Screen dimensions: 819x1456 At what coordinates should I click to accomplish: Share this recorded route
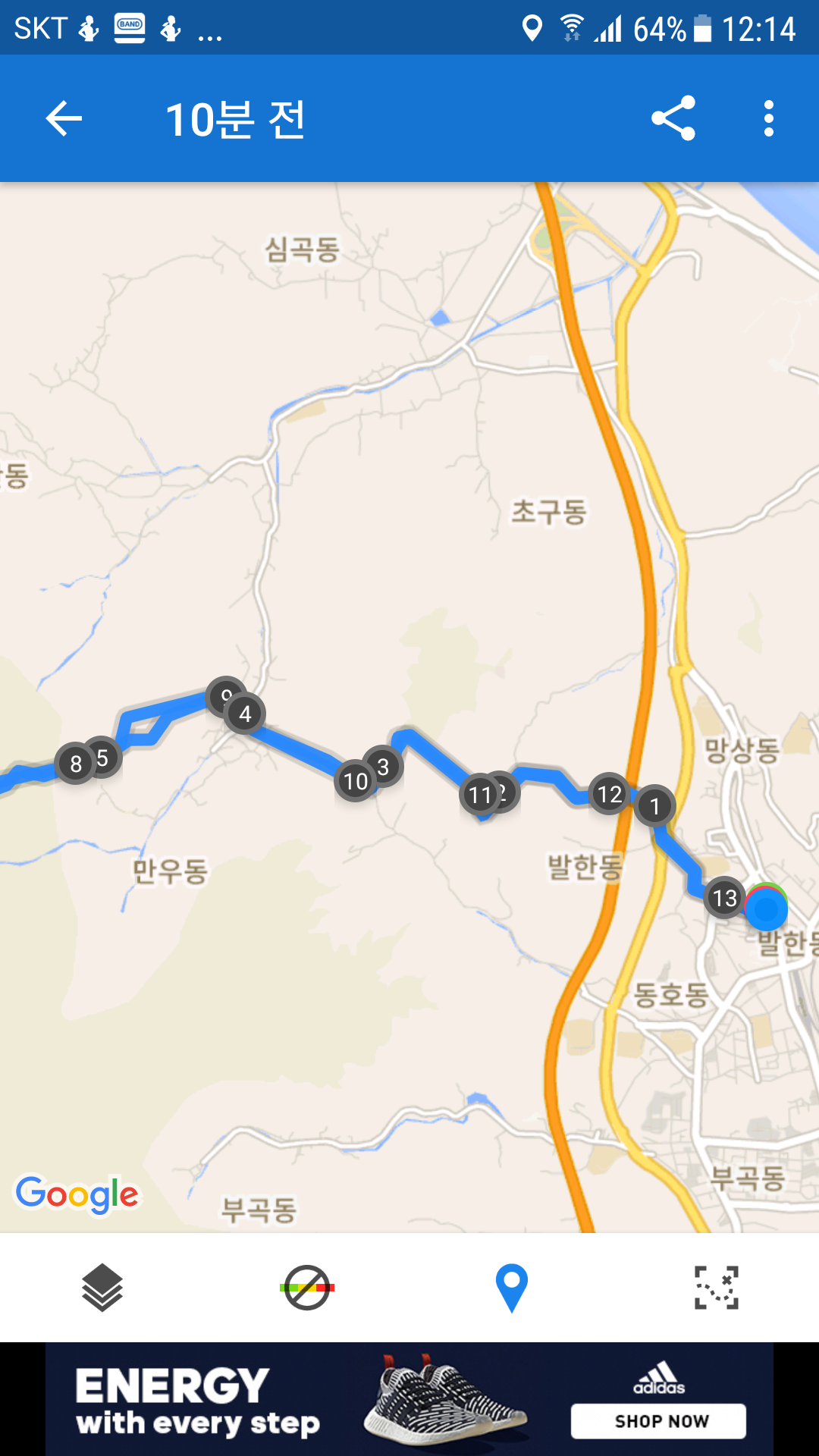pos(673,118)
